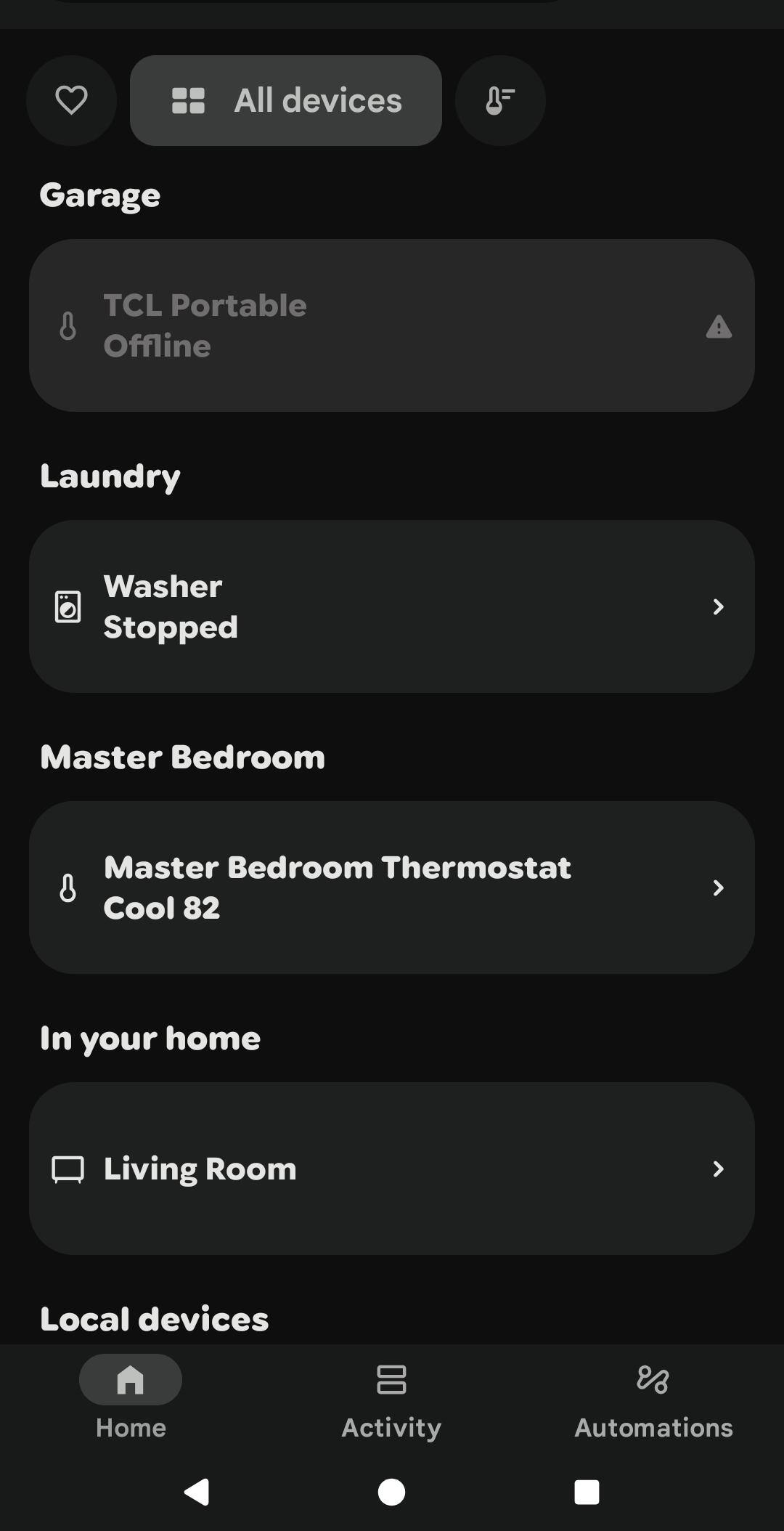This screenshot has width=784, height=1531.
Task: Open the Living Room device card
Action: pyautogui.click(x=392, y=1169)
